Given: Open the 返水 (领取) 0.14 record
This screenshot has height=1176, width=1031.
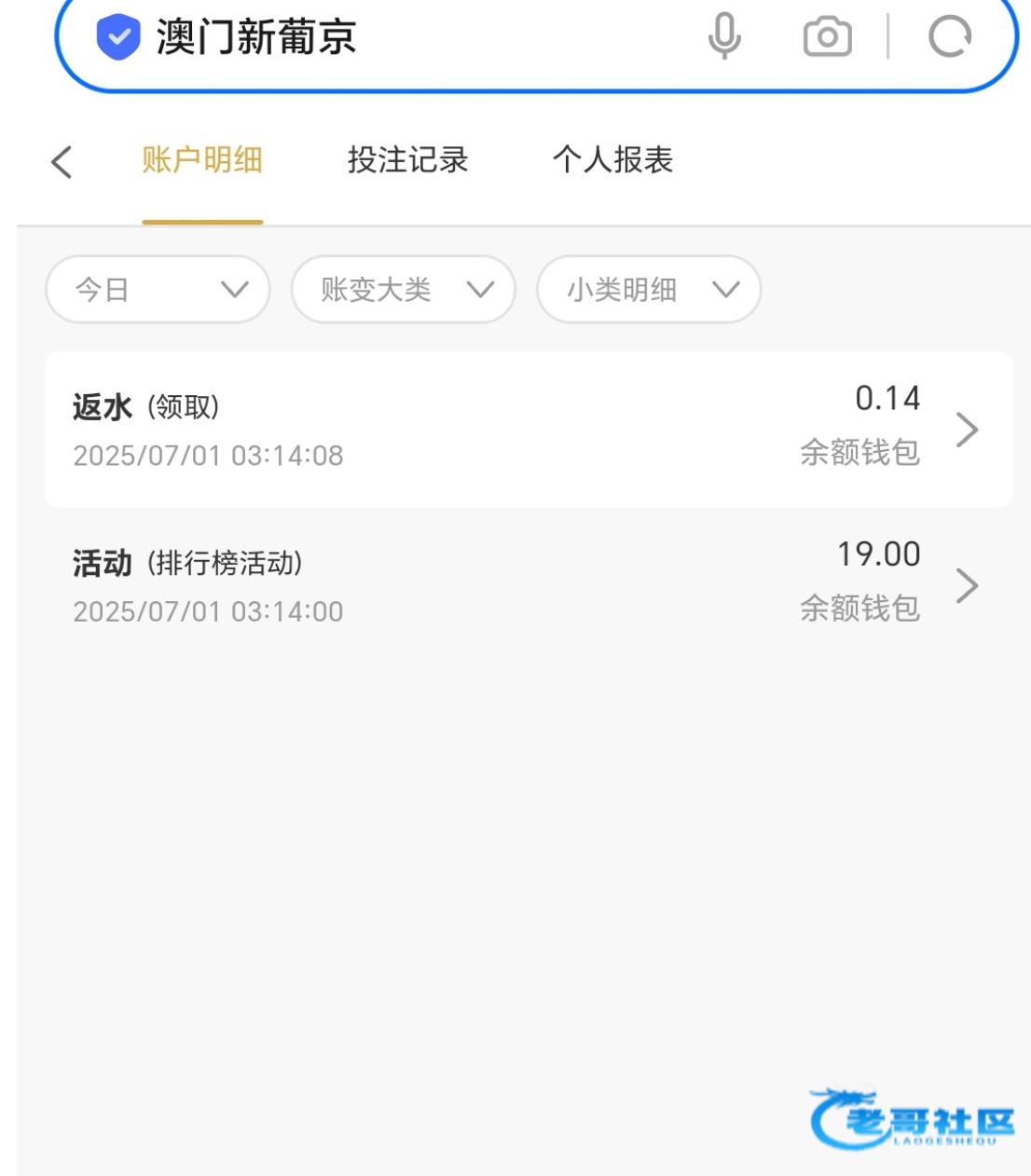Looking at the screenshot, I should click(x=528, y=430).
